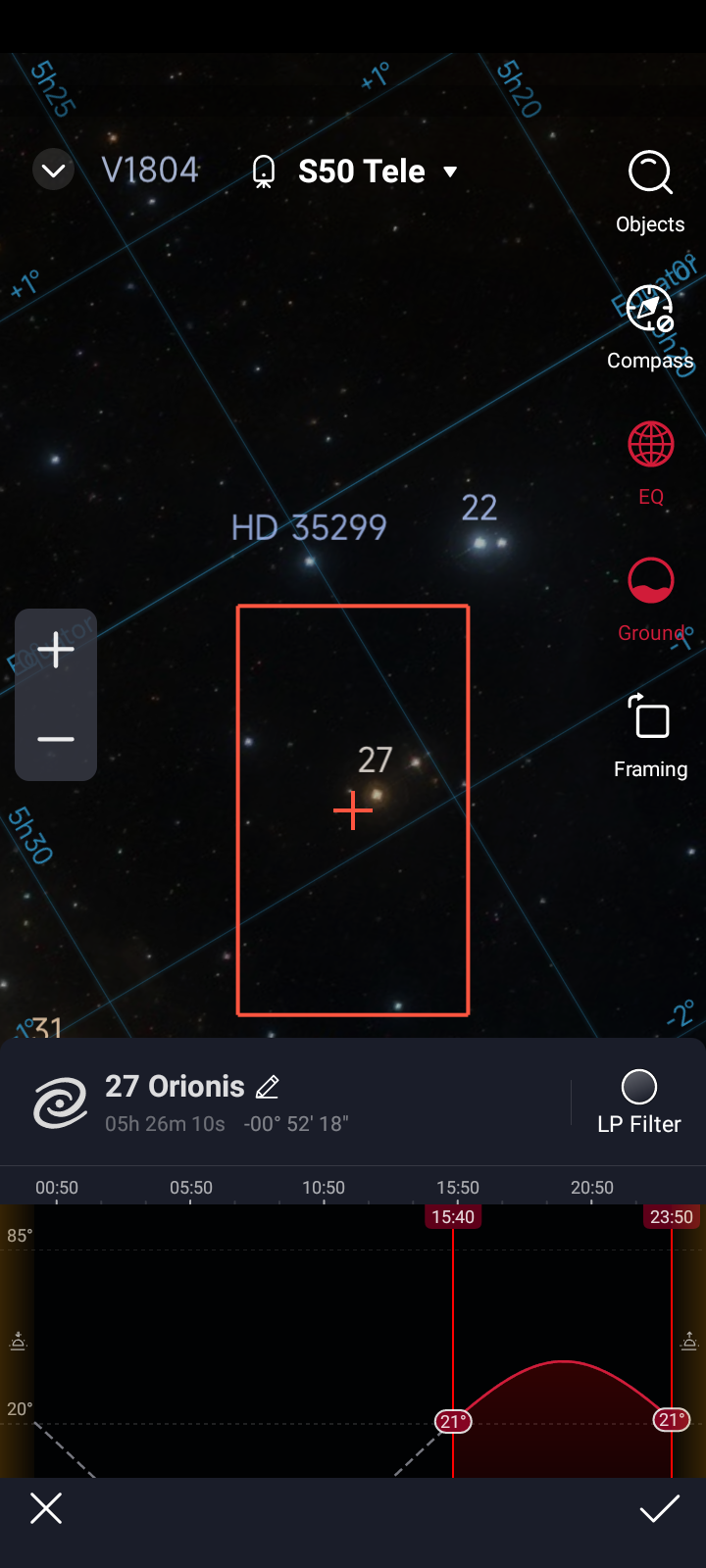Toggle the Compass mode

pos(650,326)
